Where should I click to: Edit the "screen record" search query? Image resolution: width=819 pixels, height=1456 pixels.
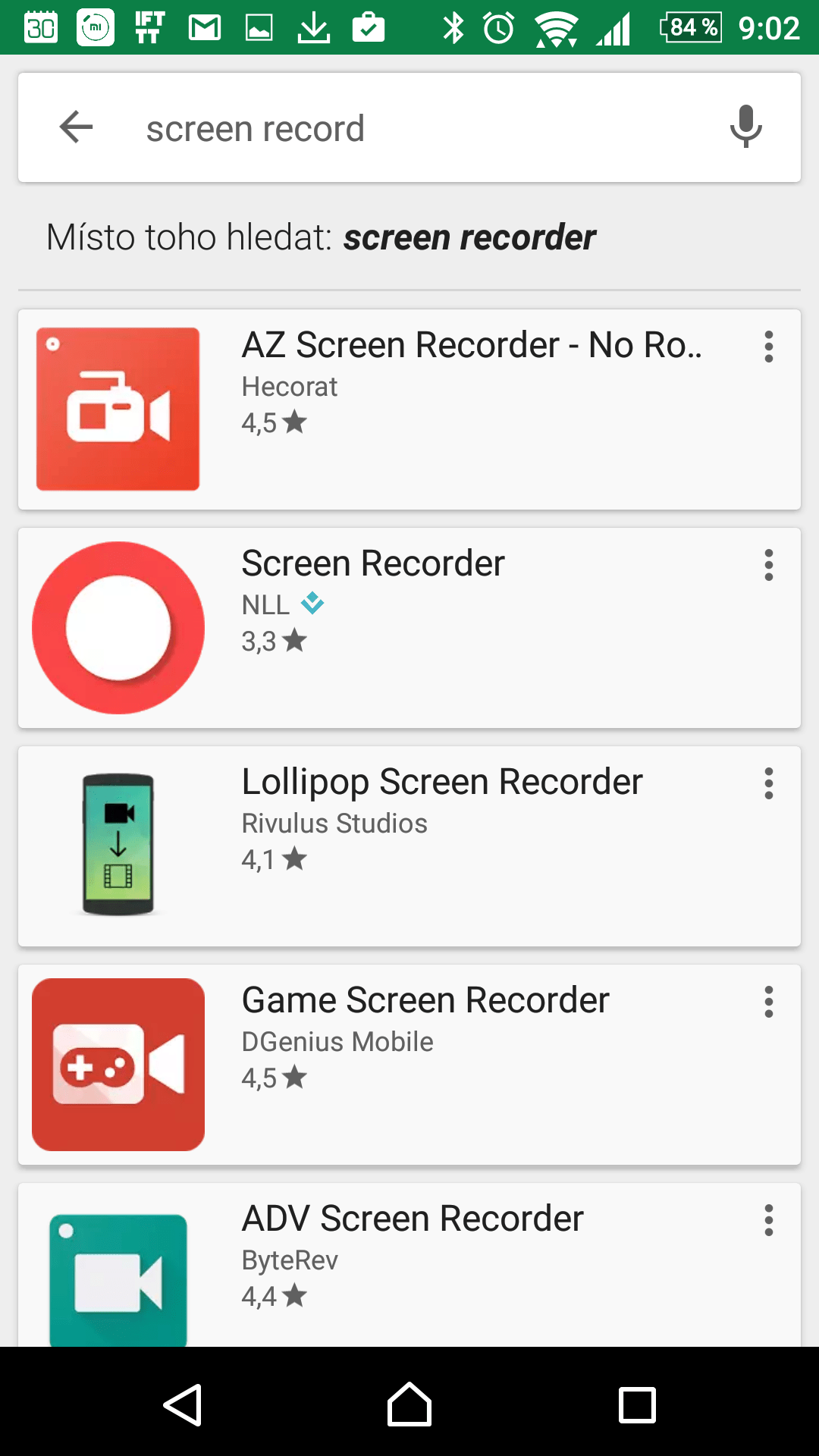tap(255, 128)
